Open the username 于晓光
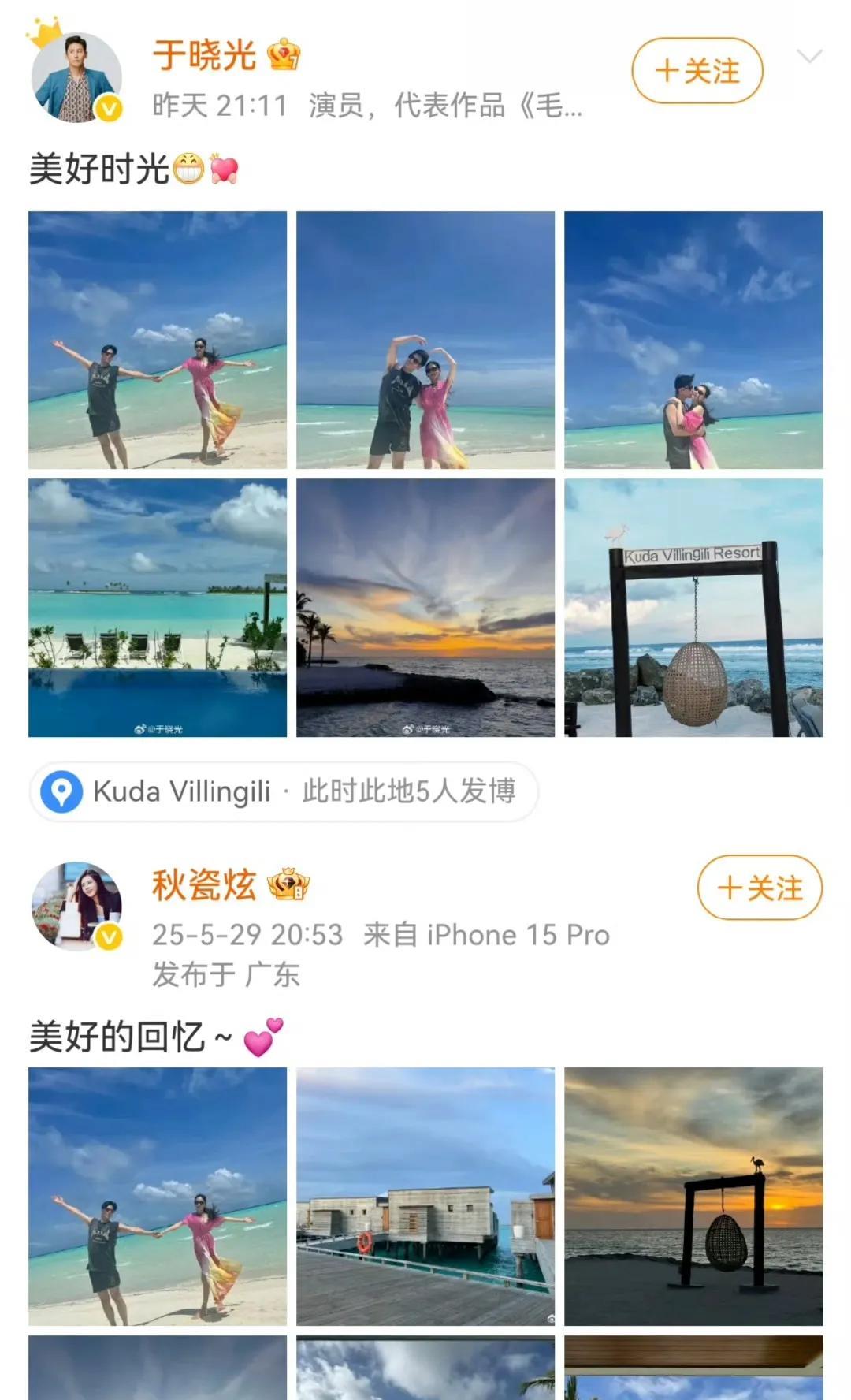Image resolution: width=851 pixels, height=1400 pixels. coord(204,55)
